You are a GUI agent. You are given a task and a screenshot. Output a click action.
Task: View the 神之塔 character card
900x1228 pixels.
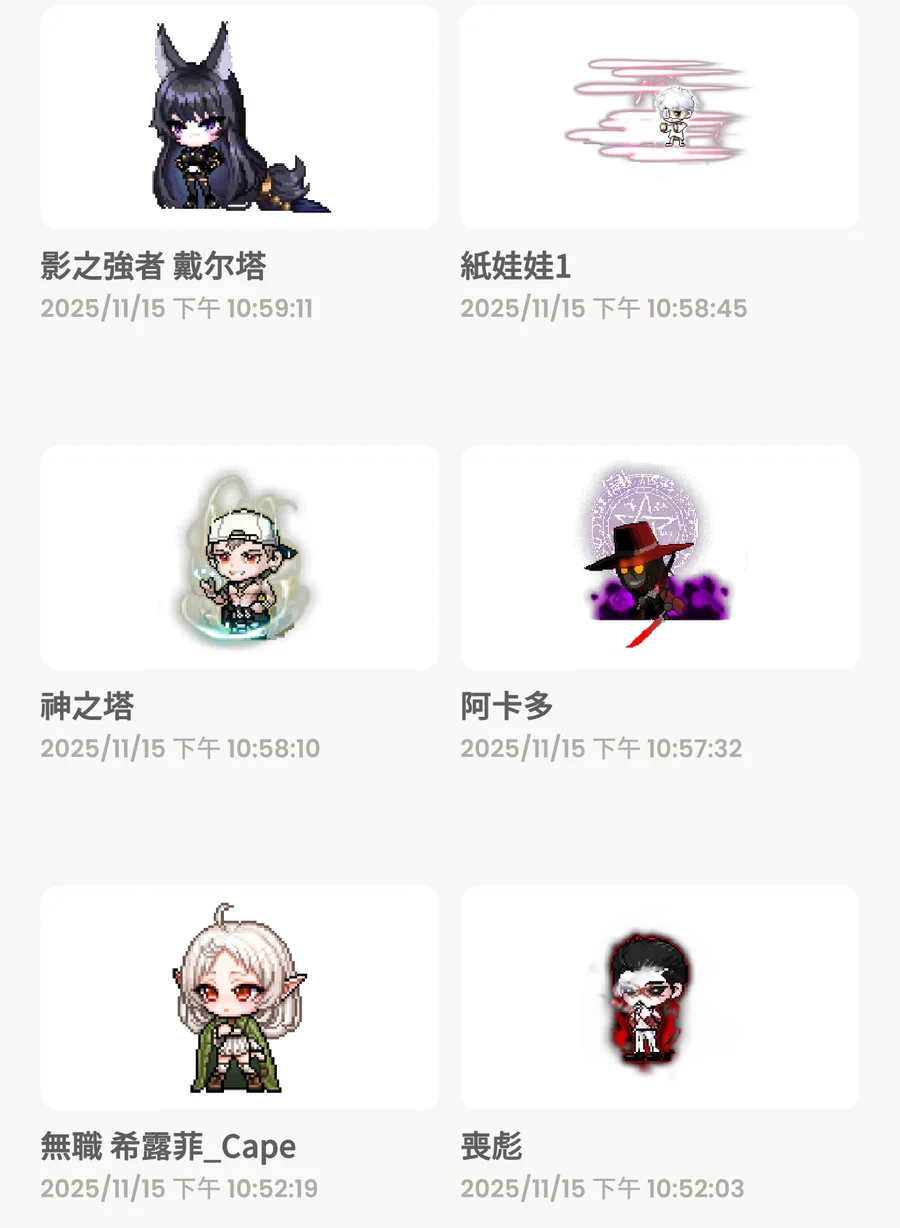point(239,558)
